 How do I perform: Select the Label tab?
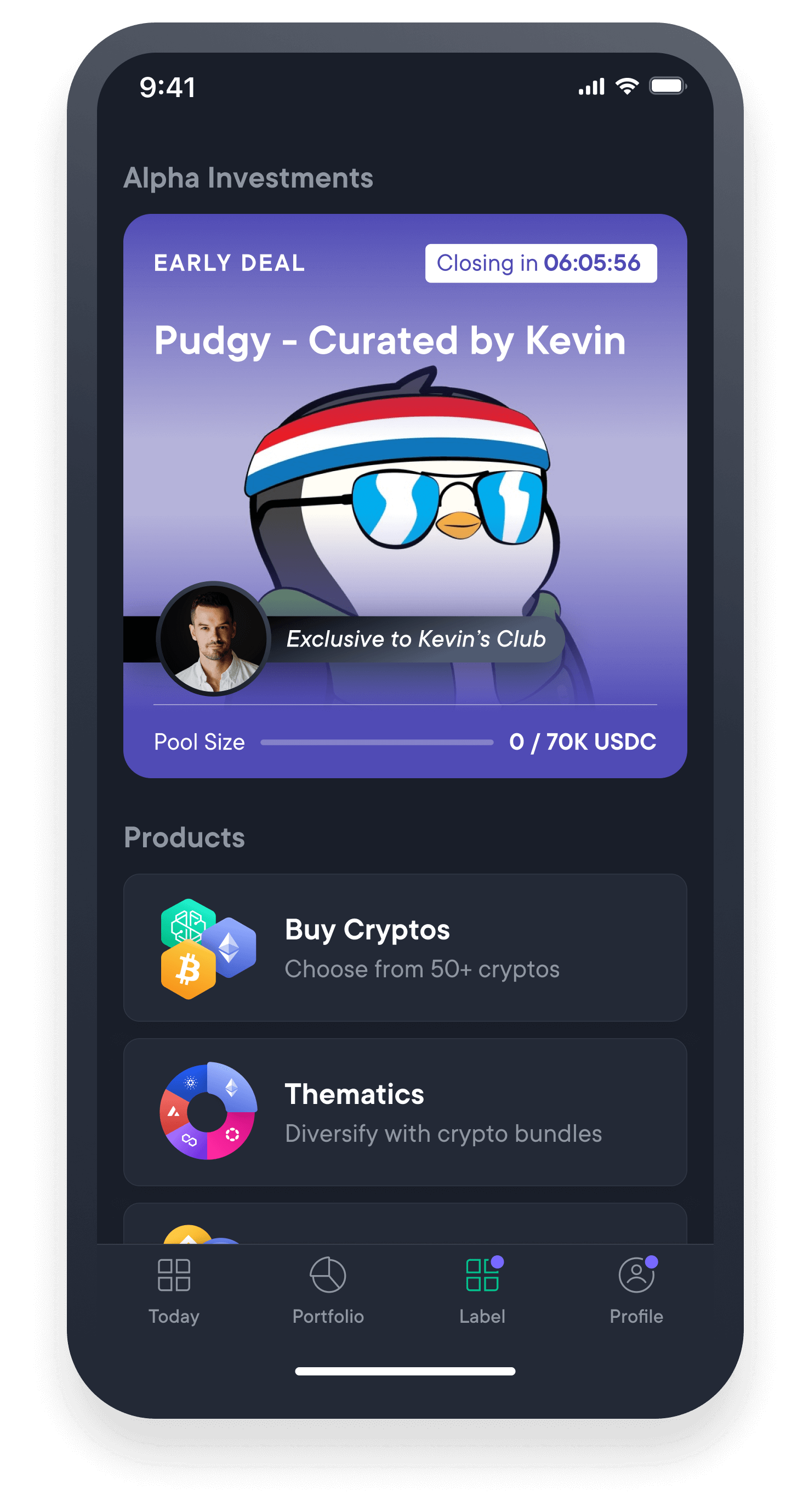[482, 1290]
